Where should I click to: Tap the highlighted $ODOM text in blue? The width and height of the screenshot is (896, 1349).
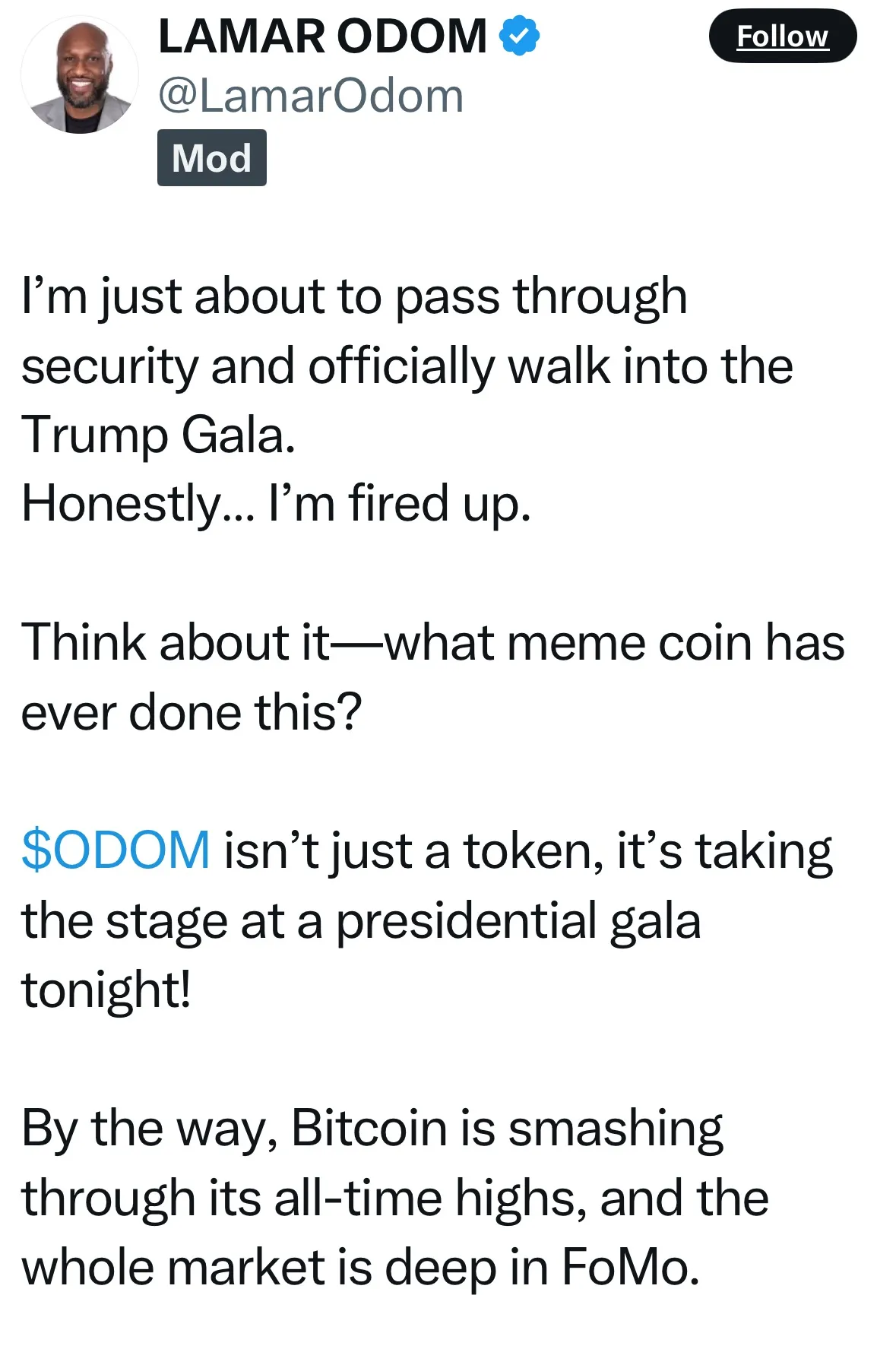point(114,851)
